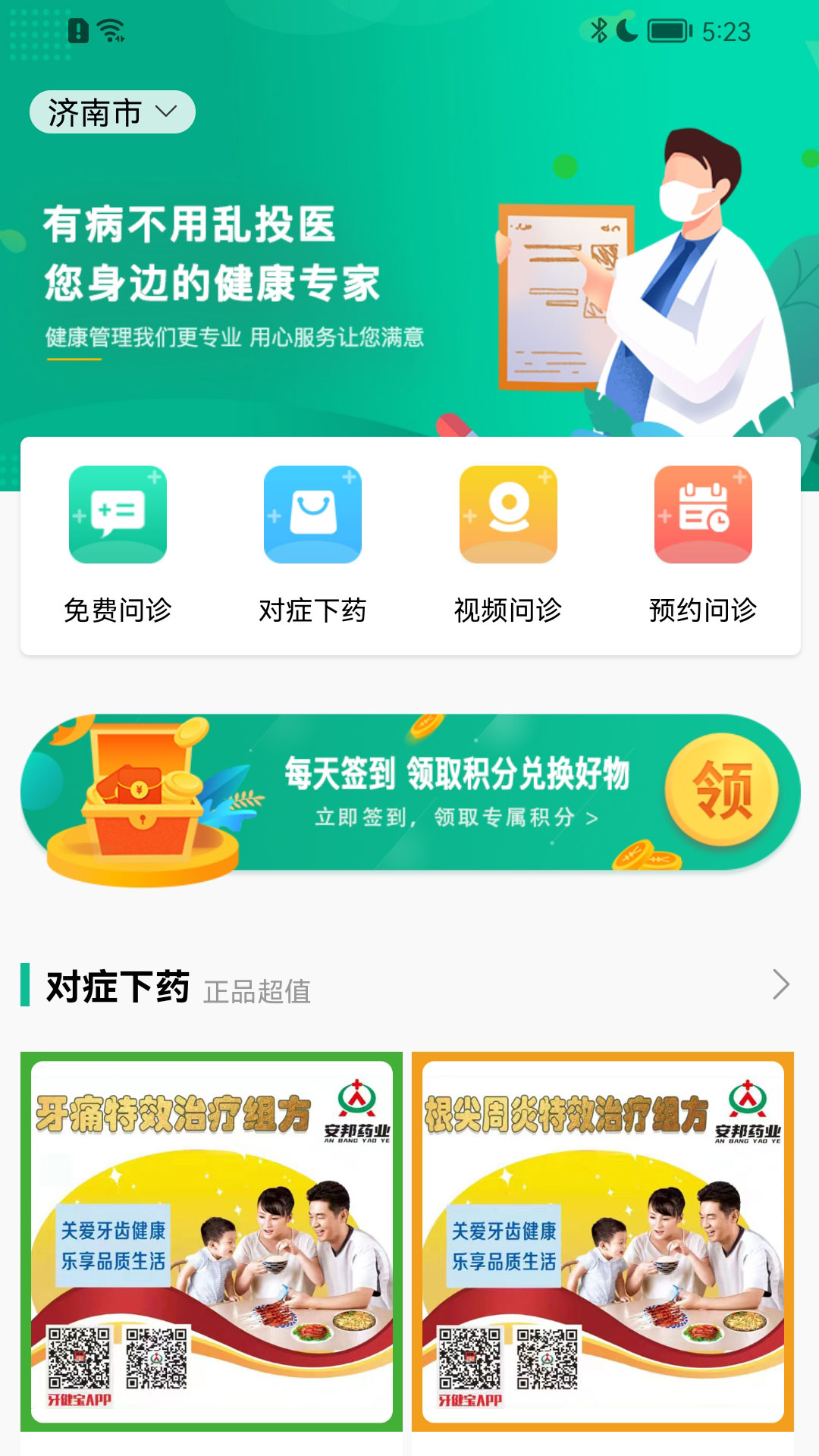819x1456 pixels.
Task: Claim points with the 领 coin button
Action: click(x=721, y=789)
